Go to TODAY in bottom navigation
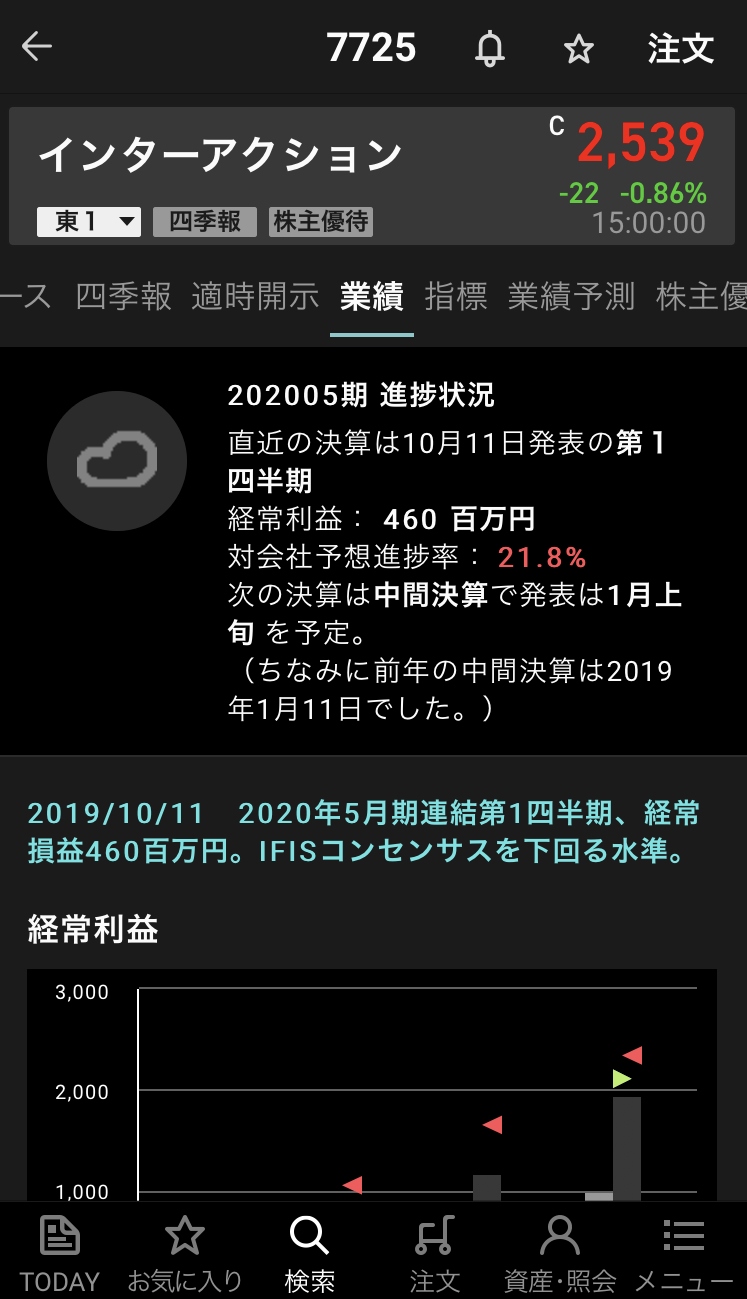The height and width of the screenshot is (1299, 747). coord(60,1252)
